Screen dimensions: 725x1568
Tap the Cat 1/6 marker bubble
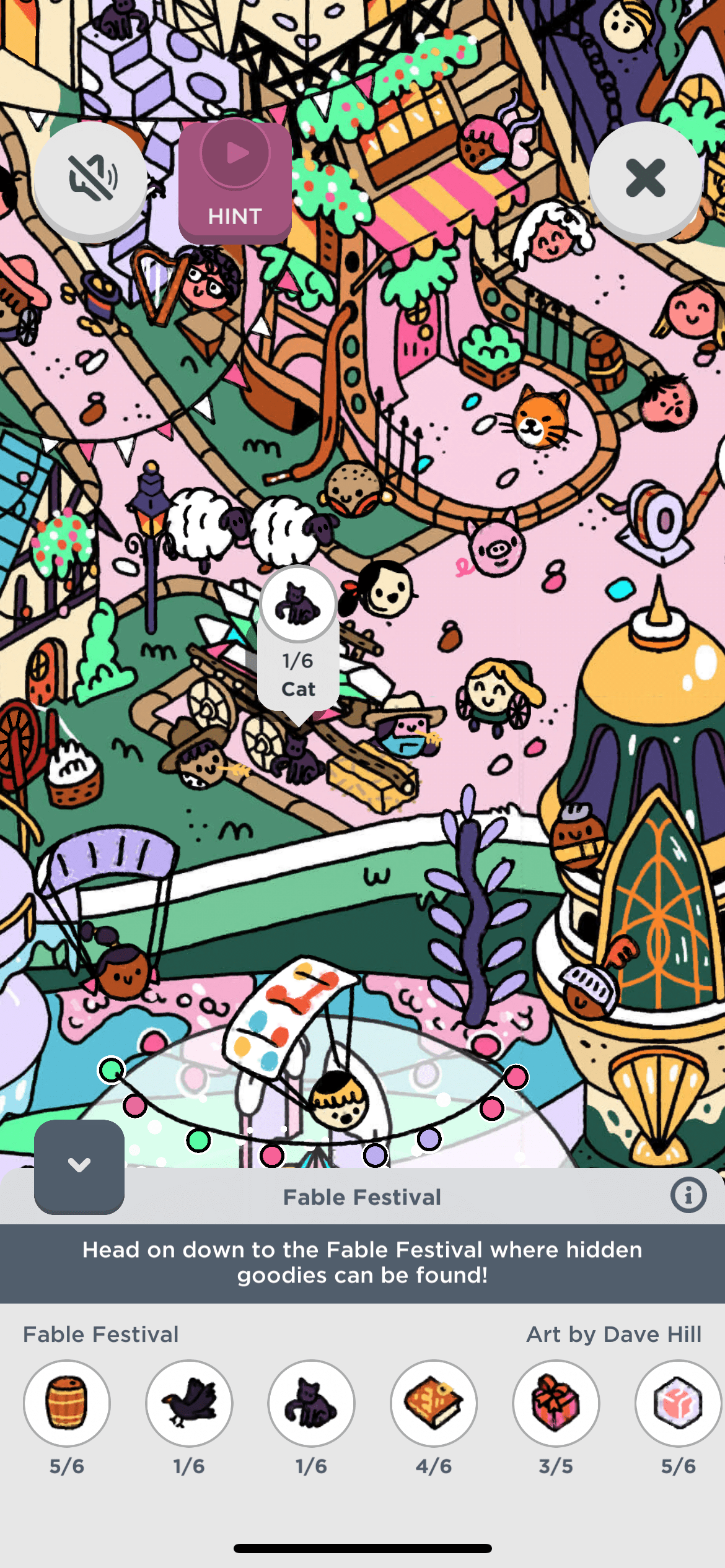click(x=298, y=641)
